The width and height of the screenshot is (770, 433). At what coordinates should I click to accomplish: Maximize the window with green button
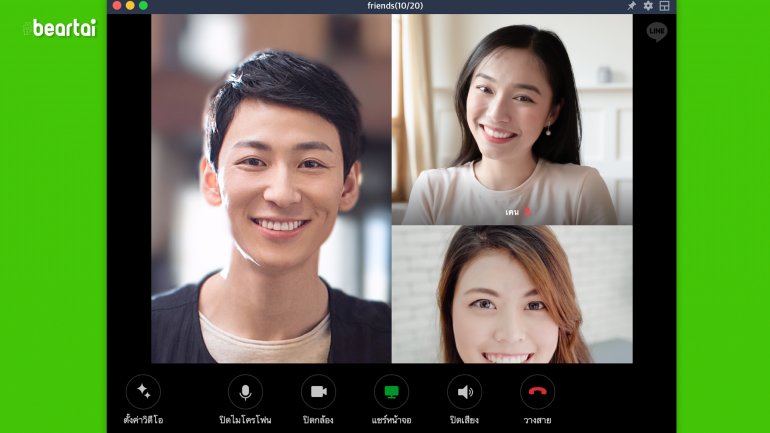coord(143,6)
